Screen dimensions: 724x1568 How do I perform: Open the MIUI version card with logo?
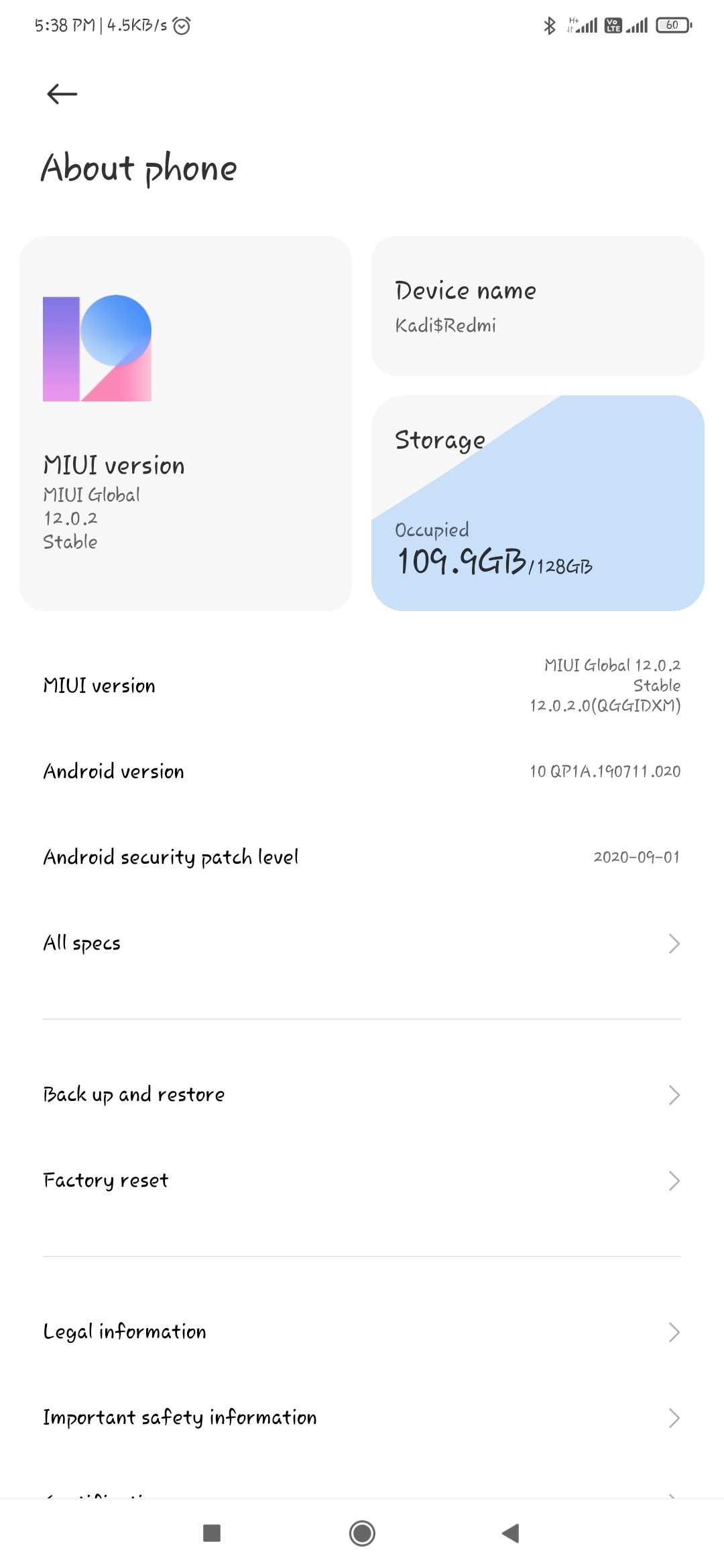[186, 423]
